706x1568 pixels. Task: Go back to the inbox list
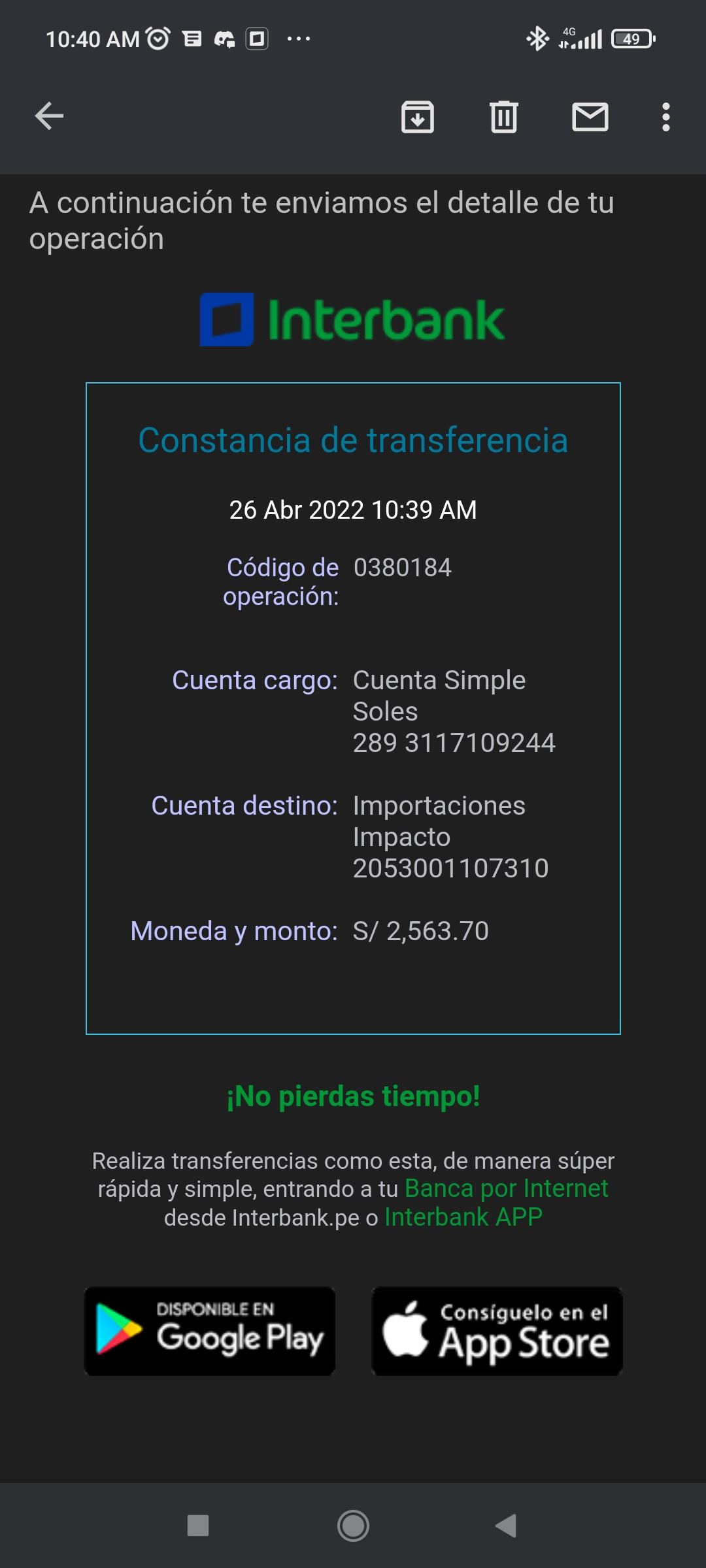(x=49, y=117)
